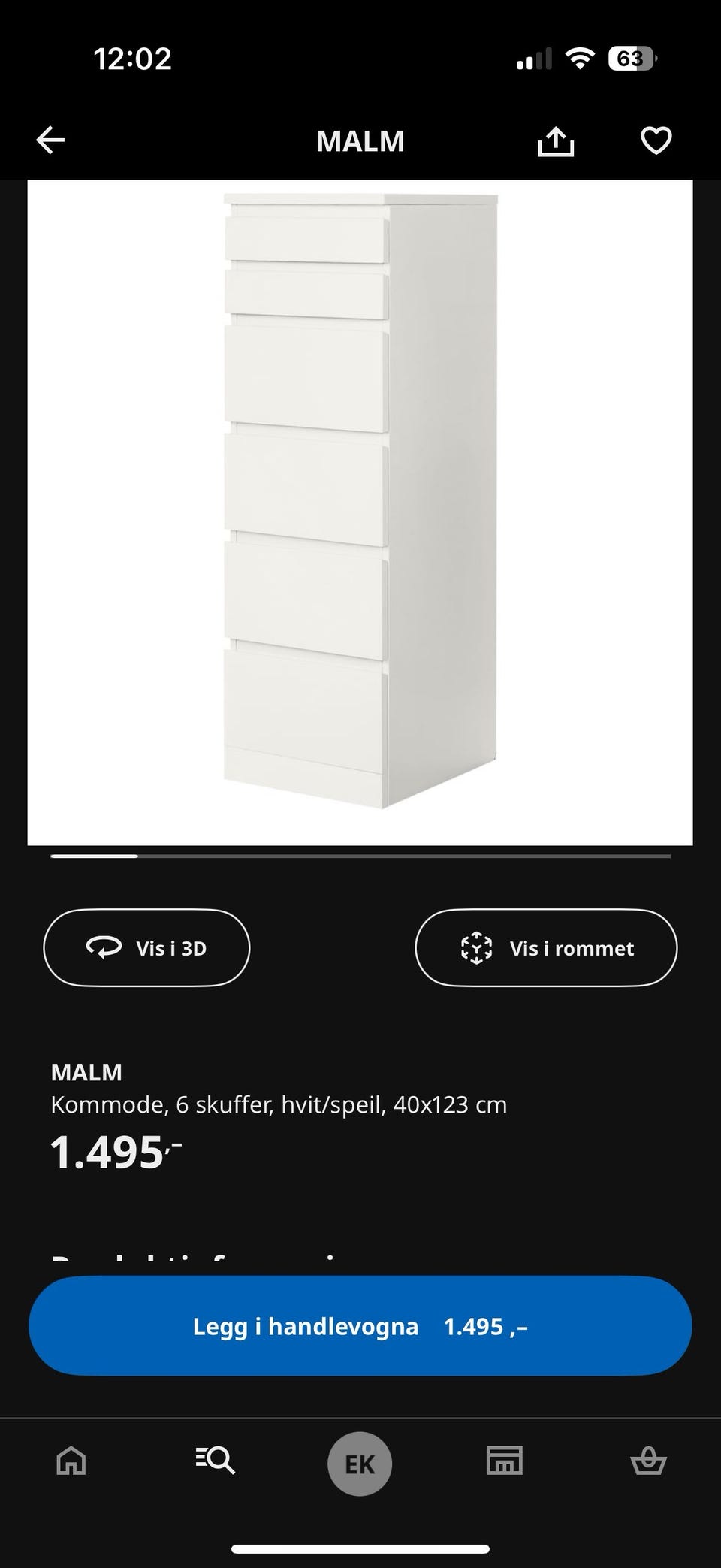Select the search icon in bottom bar
The height and width of the screenshot is (1568, 721).
pyautogui.click(x=215, y=1461)
